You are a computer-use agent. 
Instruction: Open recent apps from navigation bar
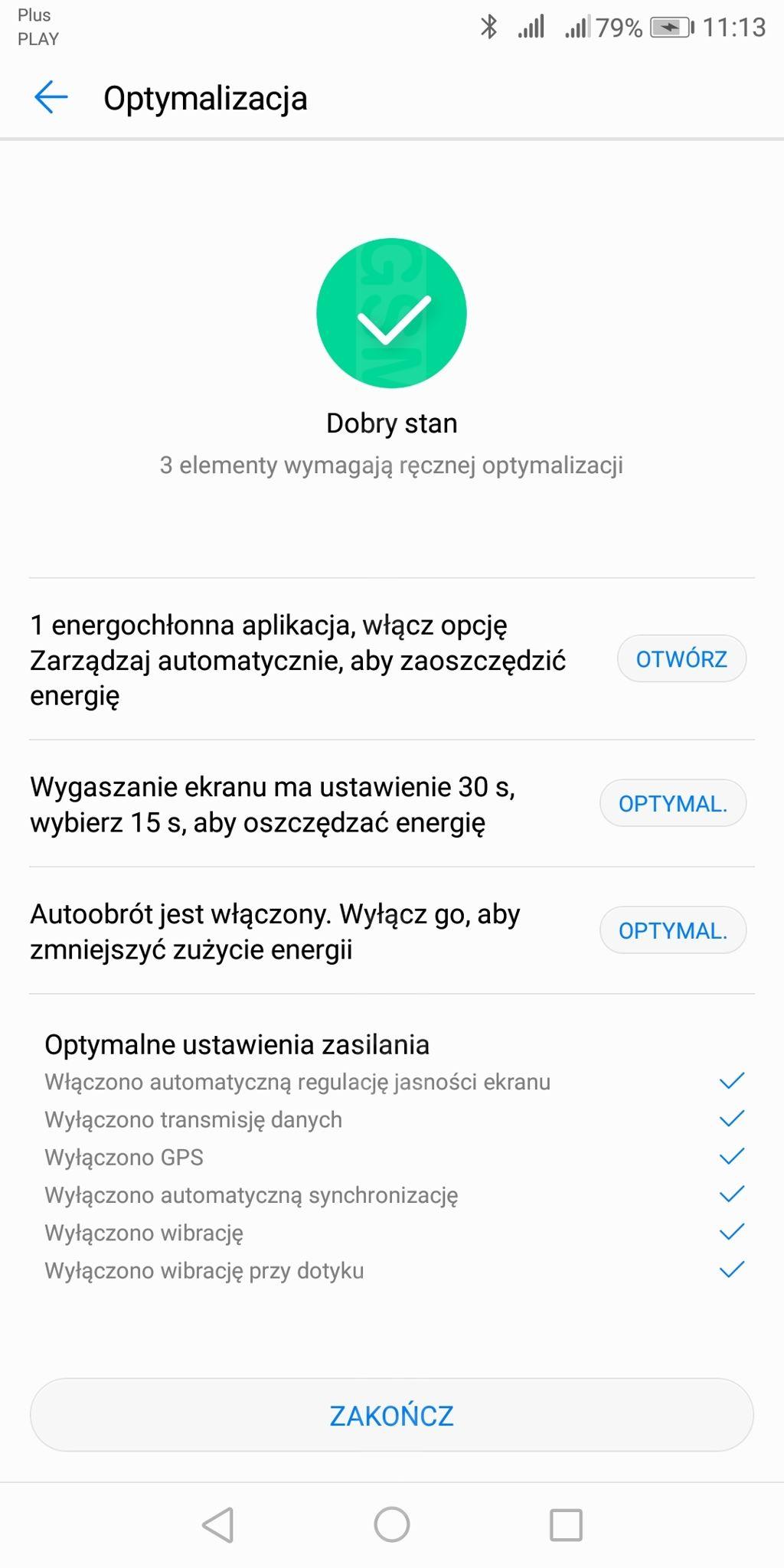(566, 1524)
